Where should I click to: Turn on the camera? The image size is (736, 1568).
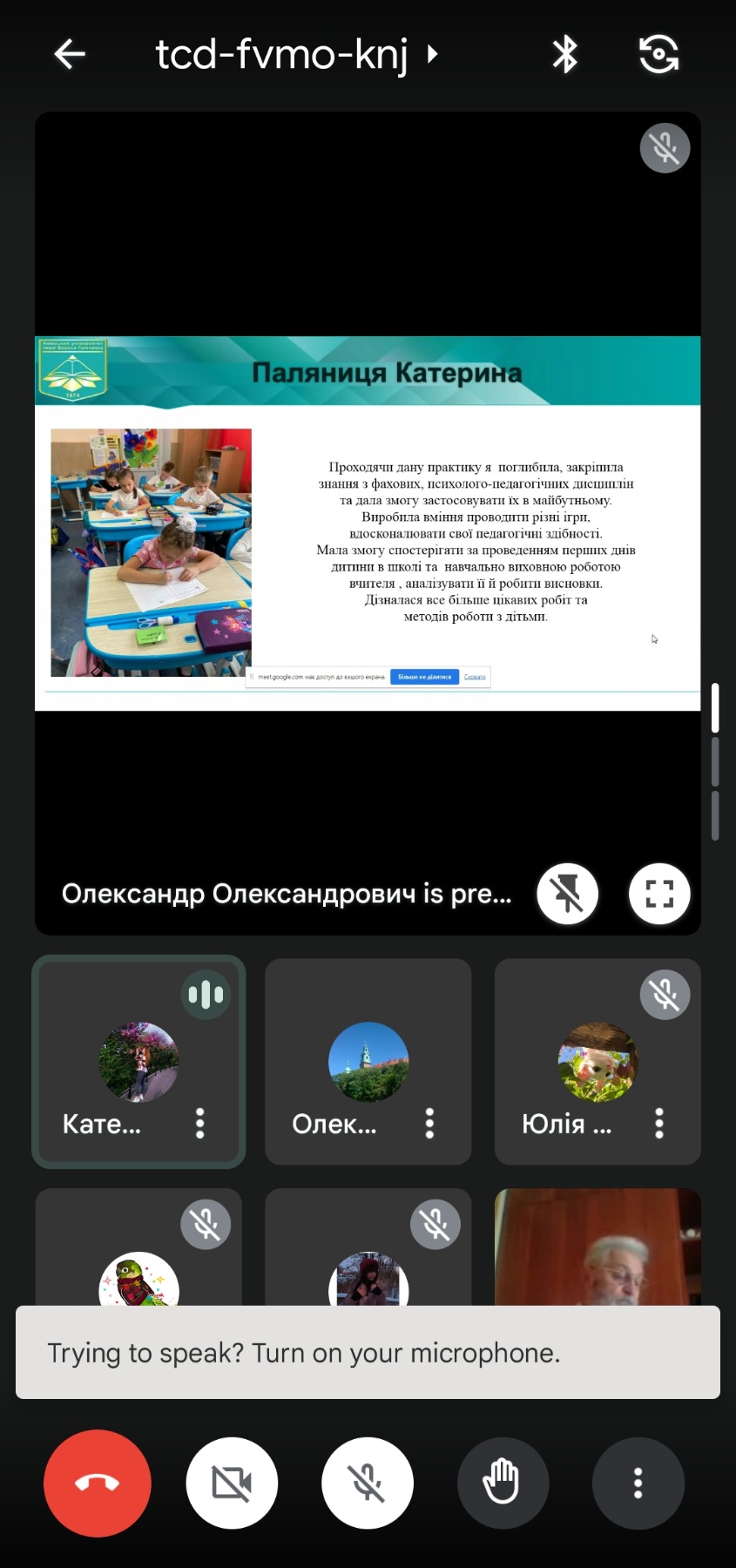coord(232,1483)
